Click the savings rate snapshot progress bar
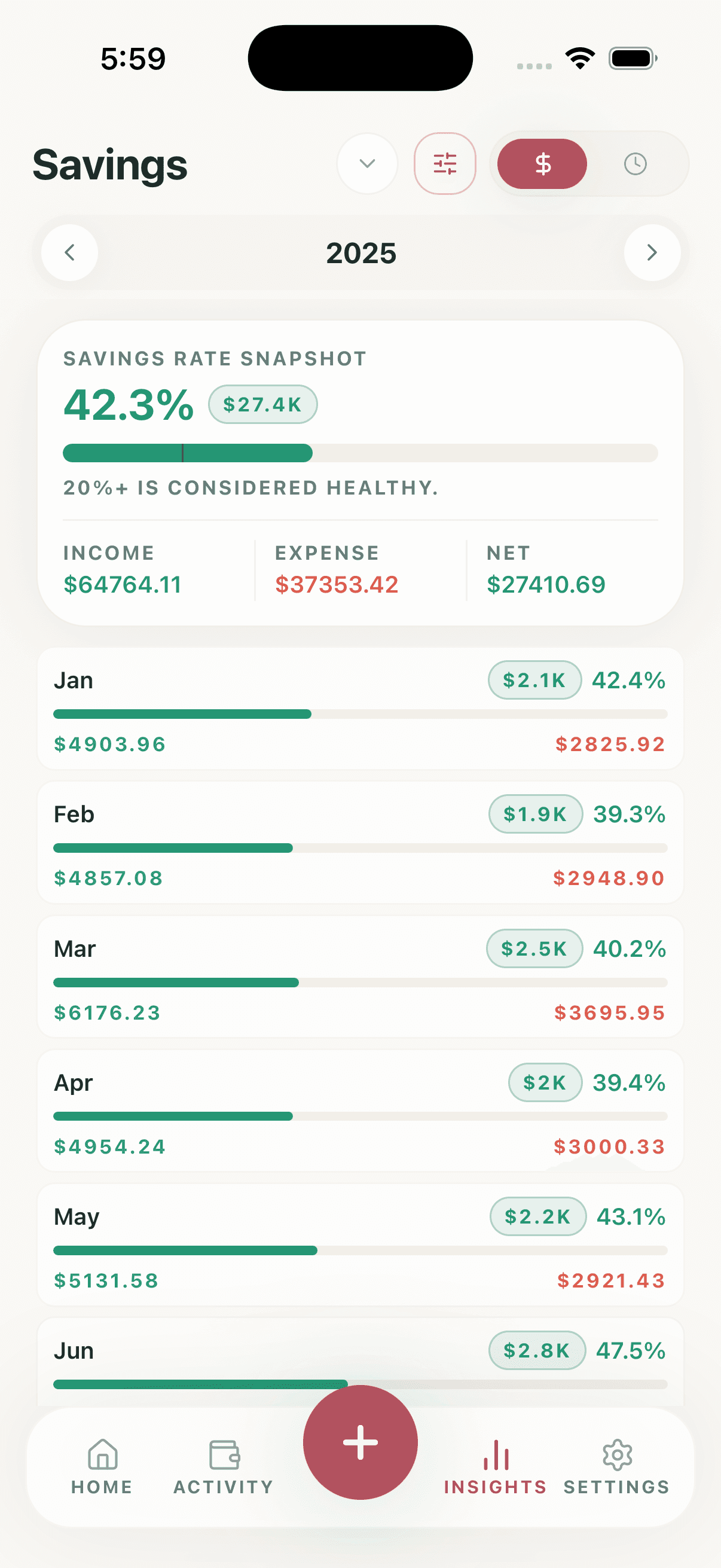 (x=360, y=453)
